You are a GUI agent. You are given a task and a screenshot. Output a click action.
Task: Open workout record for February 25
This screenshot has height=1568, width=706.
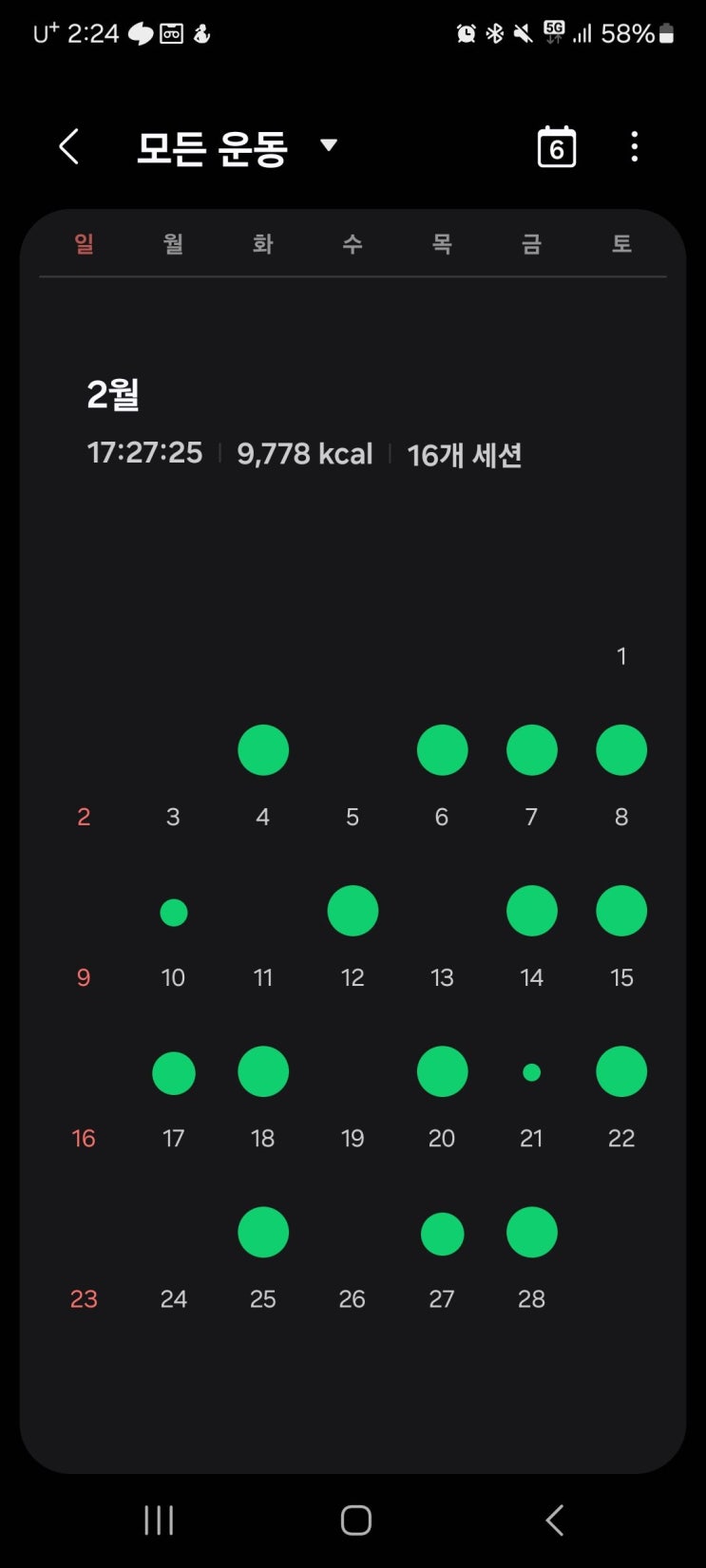pos(263,1233)
